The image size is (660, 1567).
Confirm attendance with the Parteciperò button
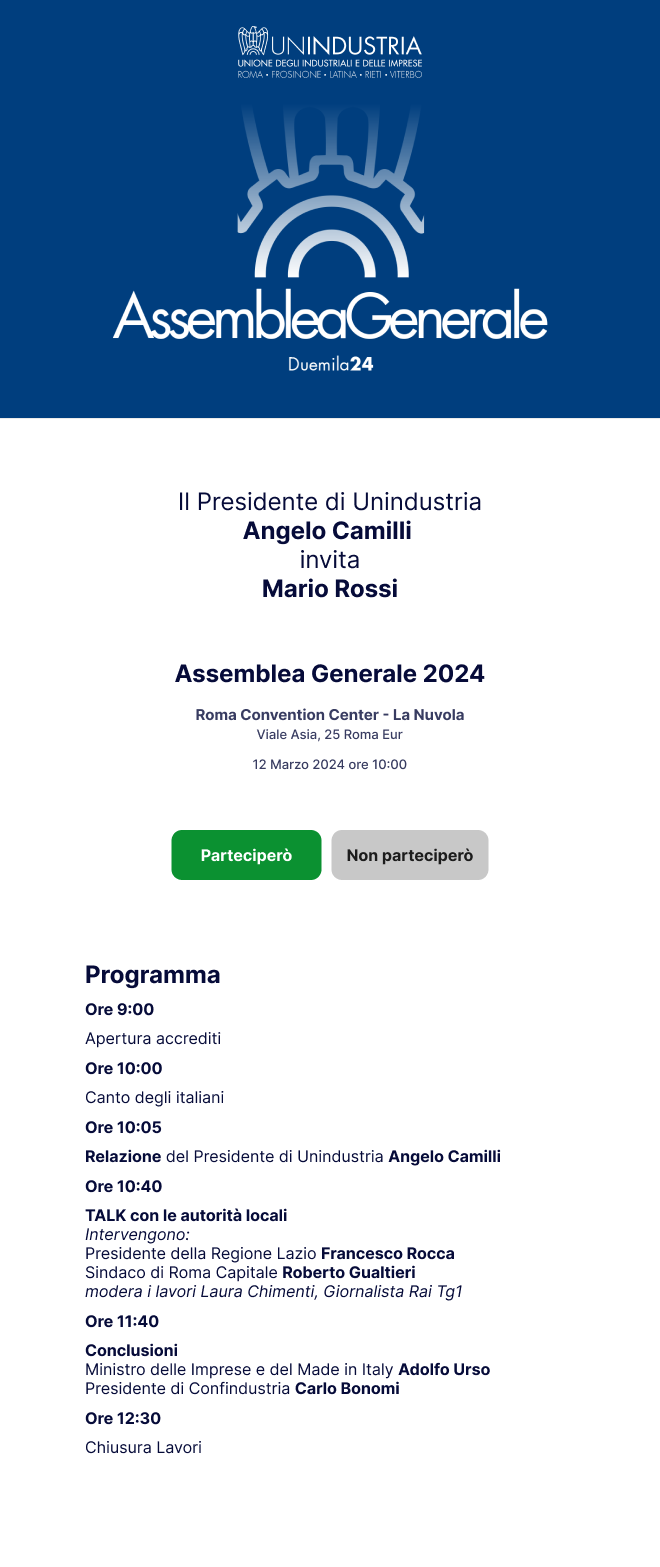[246, 855]
